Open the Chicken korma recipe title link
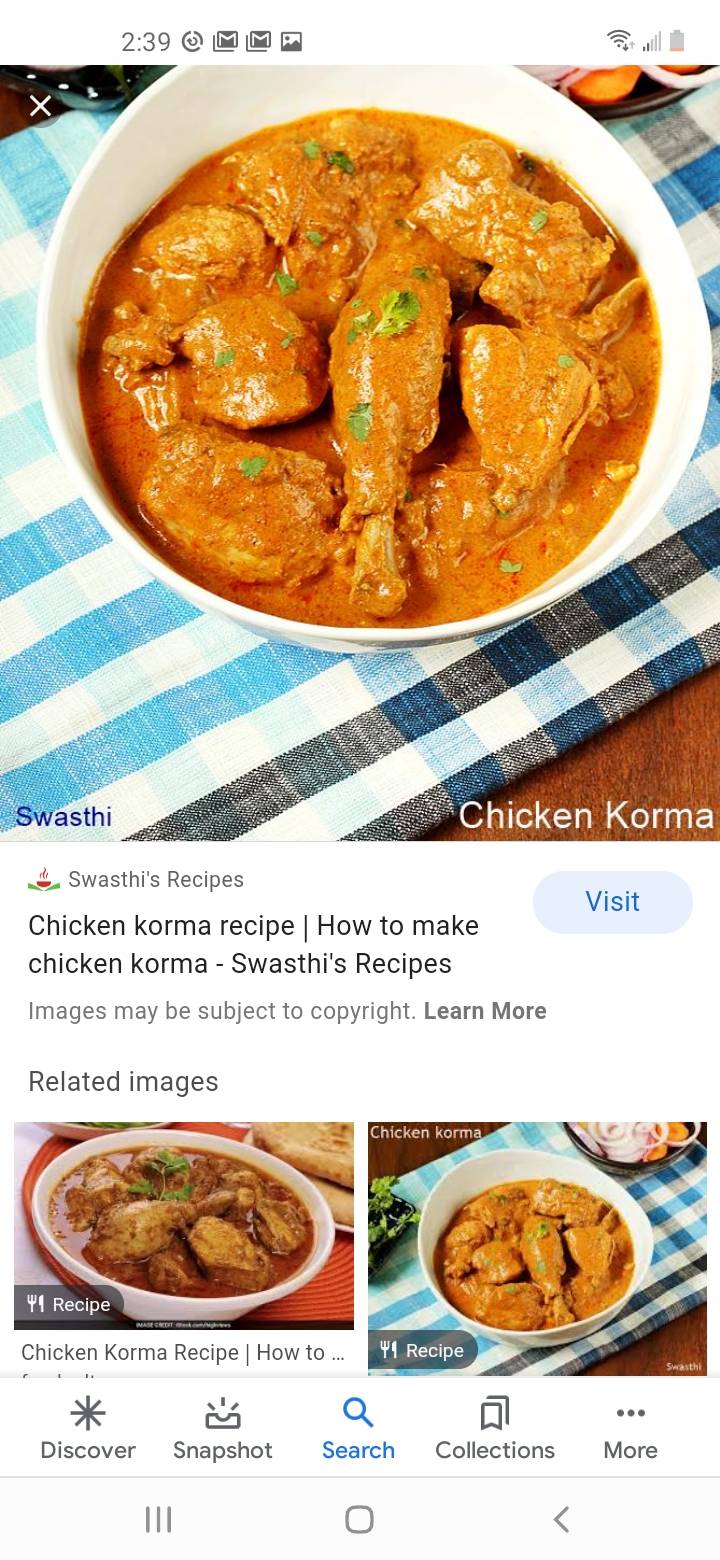The height and width of the screenshot is (1560, 720). pos(253,944)
